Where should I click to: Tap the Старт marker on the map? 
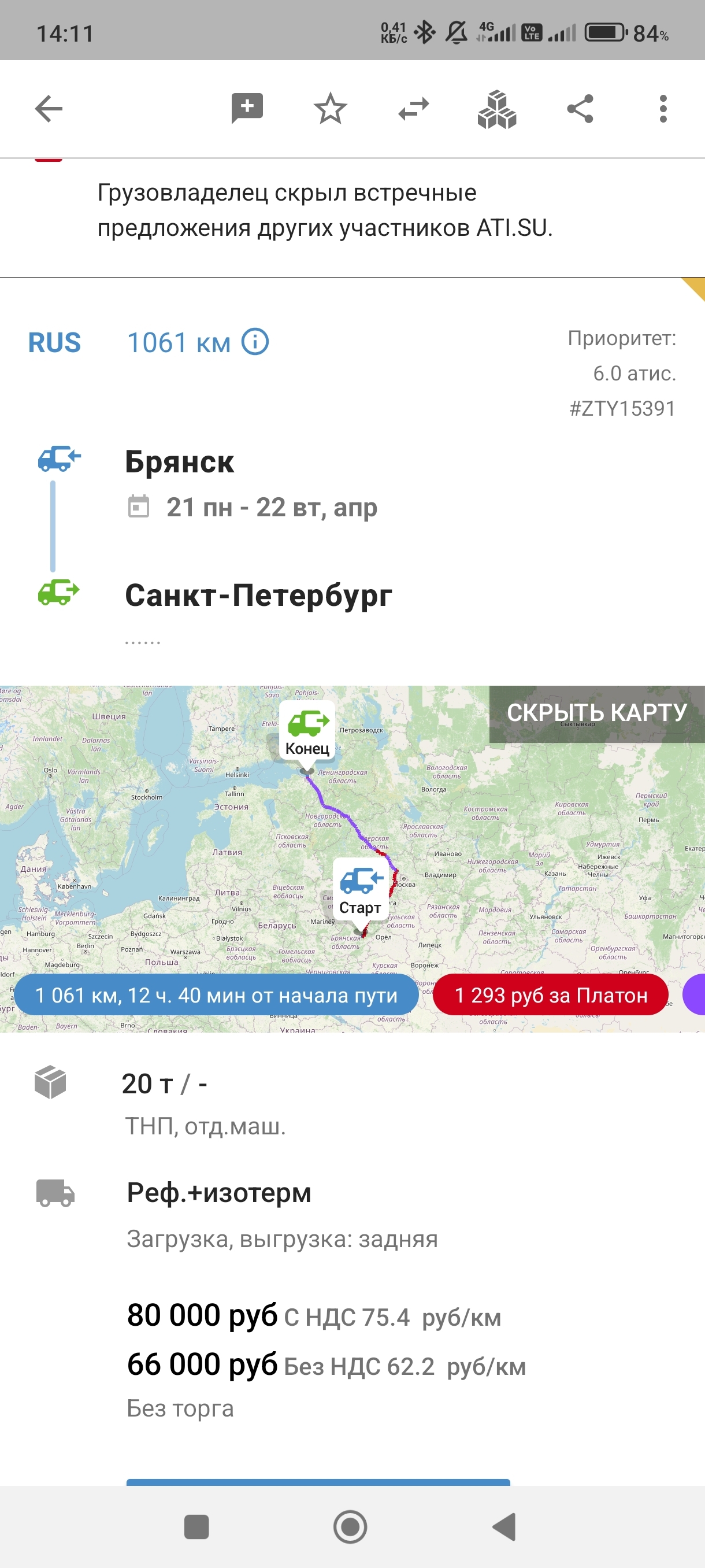point(361,888)
